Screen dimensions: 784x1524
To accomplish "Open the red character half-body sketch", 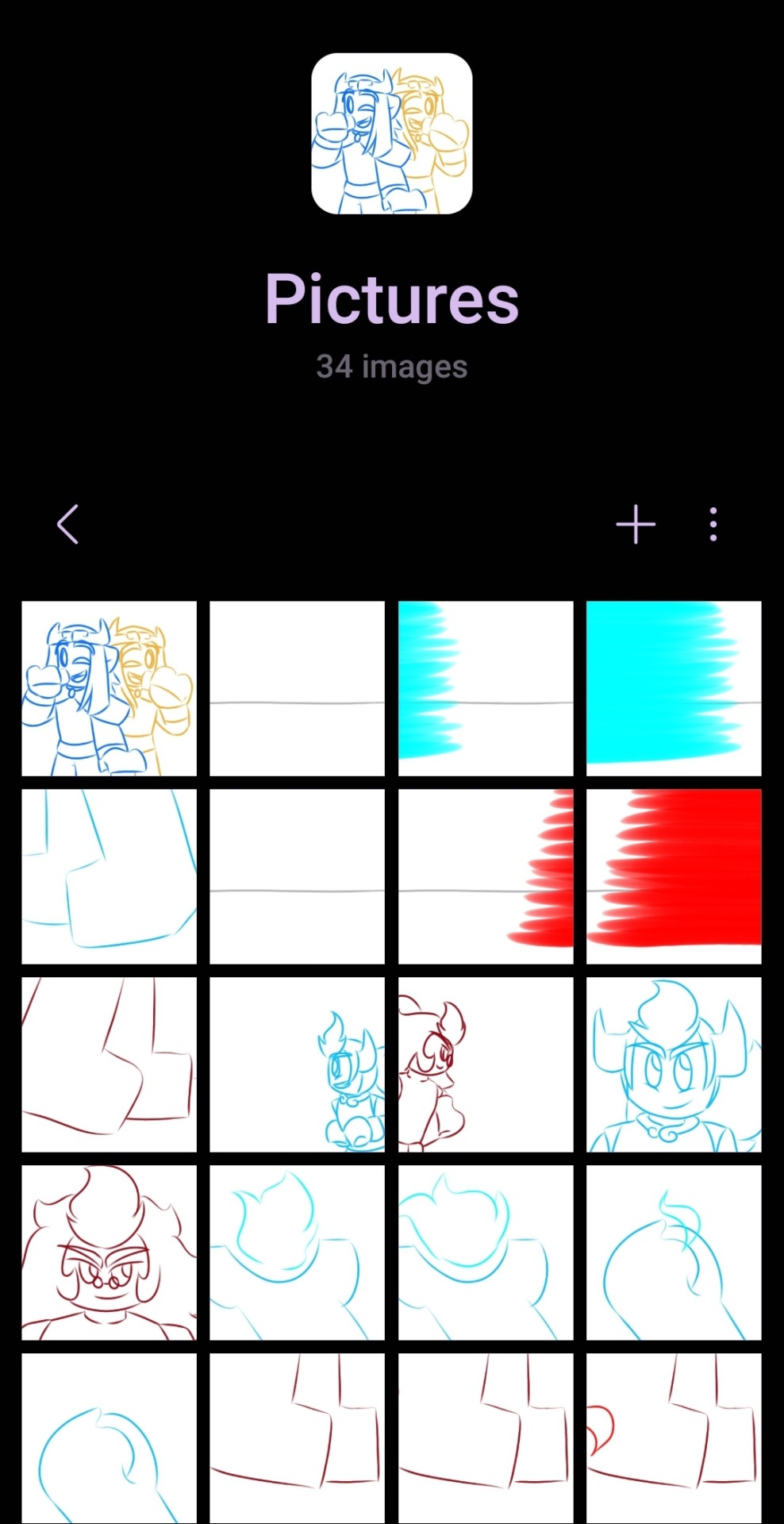I will (x=485, y=1064).
